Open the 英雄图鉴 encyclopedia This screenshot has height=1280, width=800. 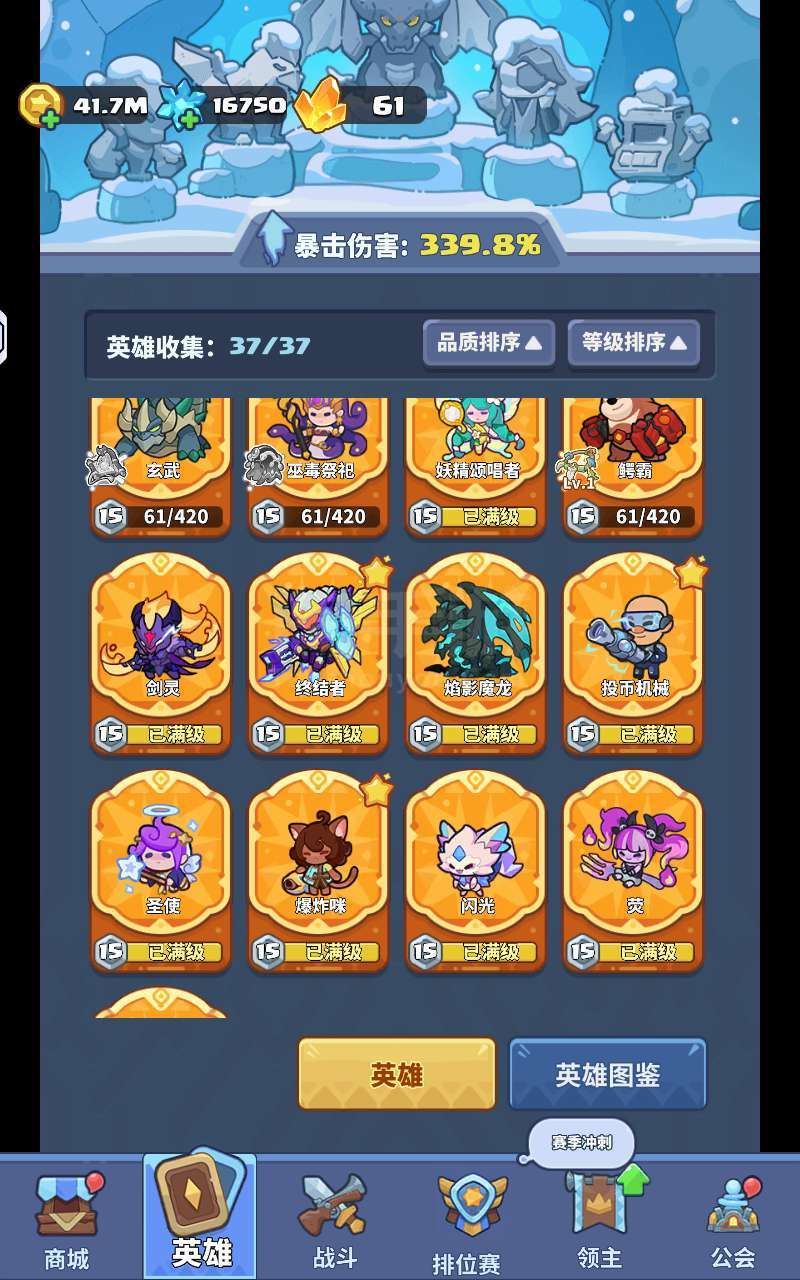pos(608,1074)
